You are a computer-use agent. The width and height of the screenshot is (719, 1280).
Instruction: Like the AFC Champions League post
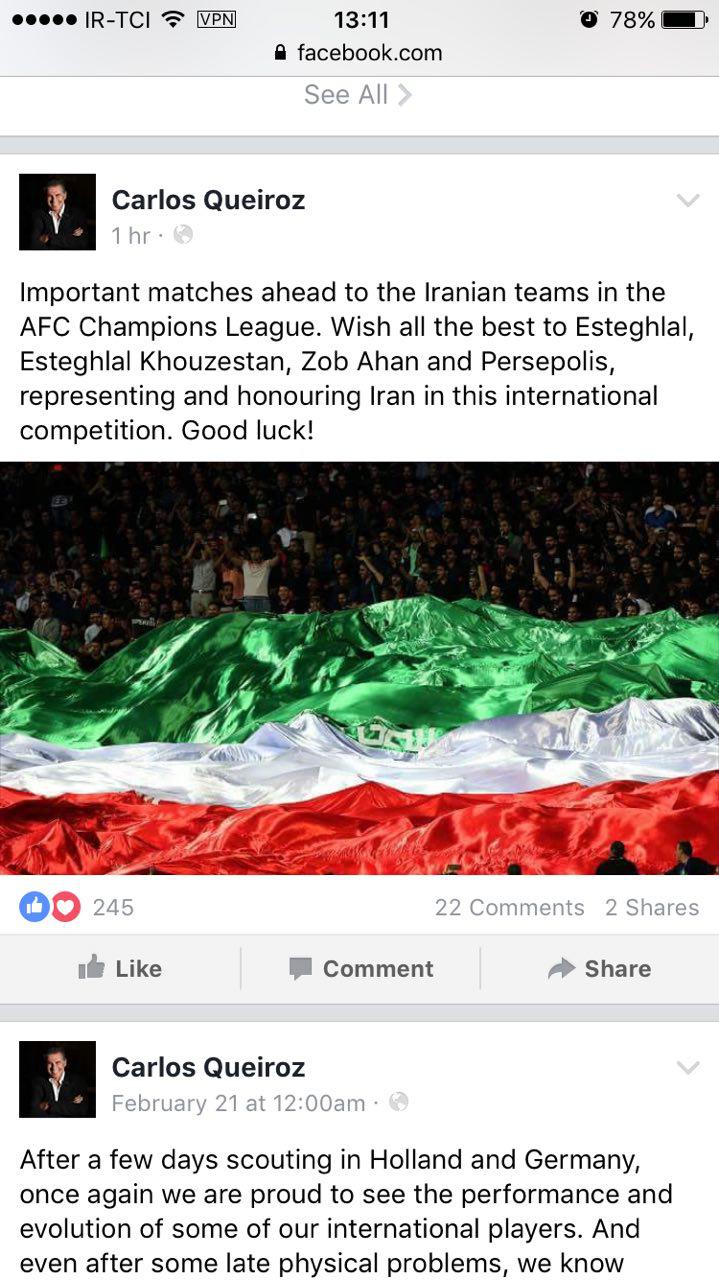coord(120,968)
